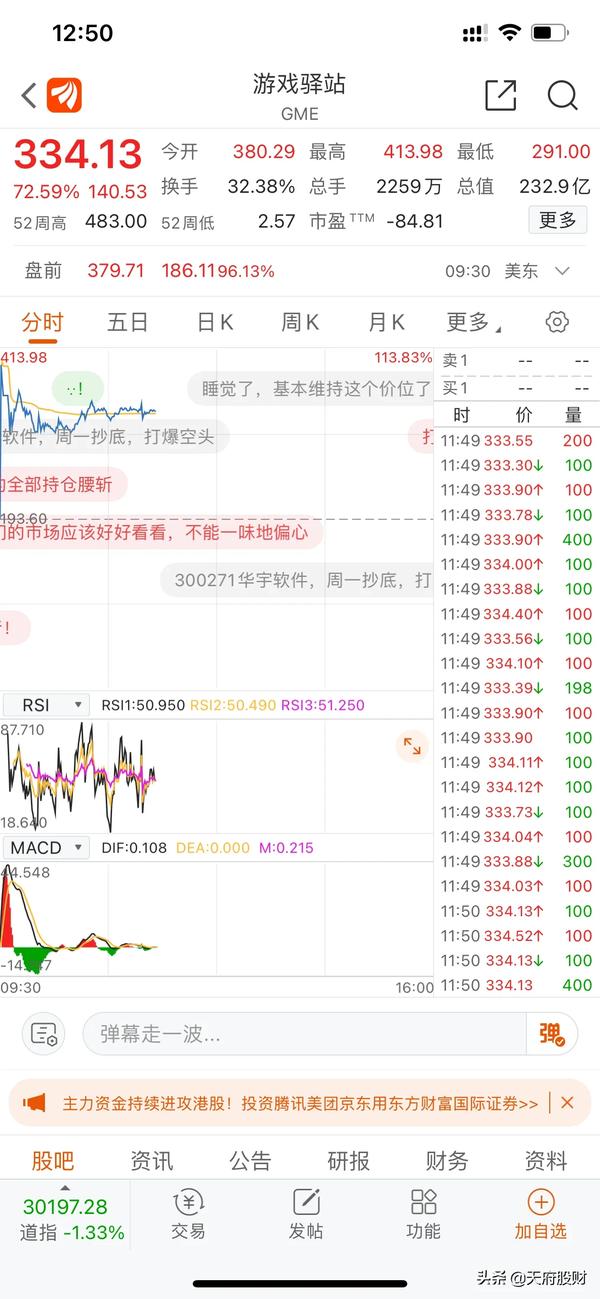Add GME to watchlist with 加自选
Screen dimensions: 600x1299
(x=540, y=1214)
